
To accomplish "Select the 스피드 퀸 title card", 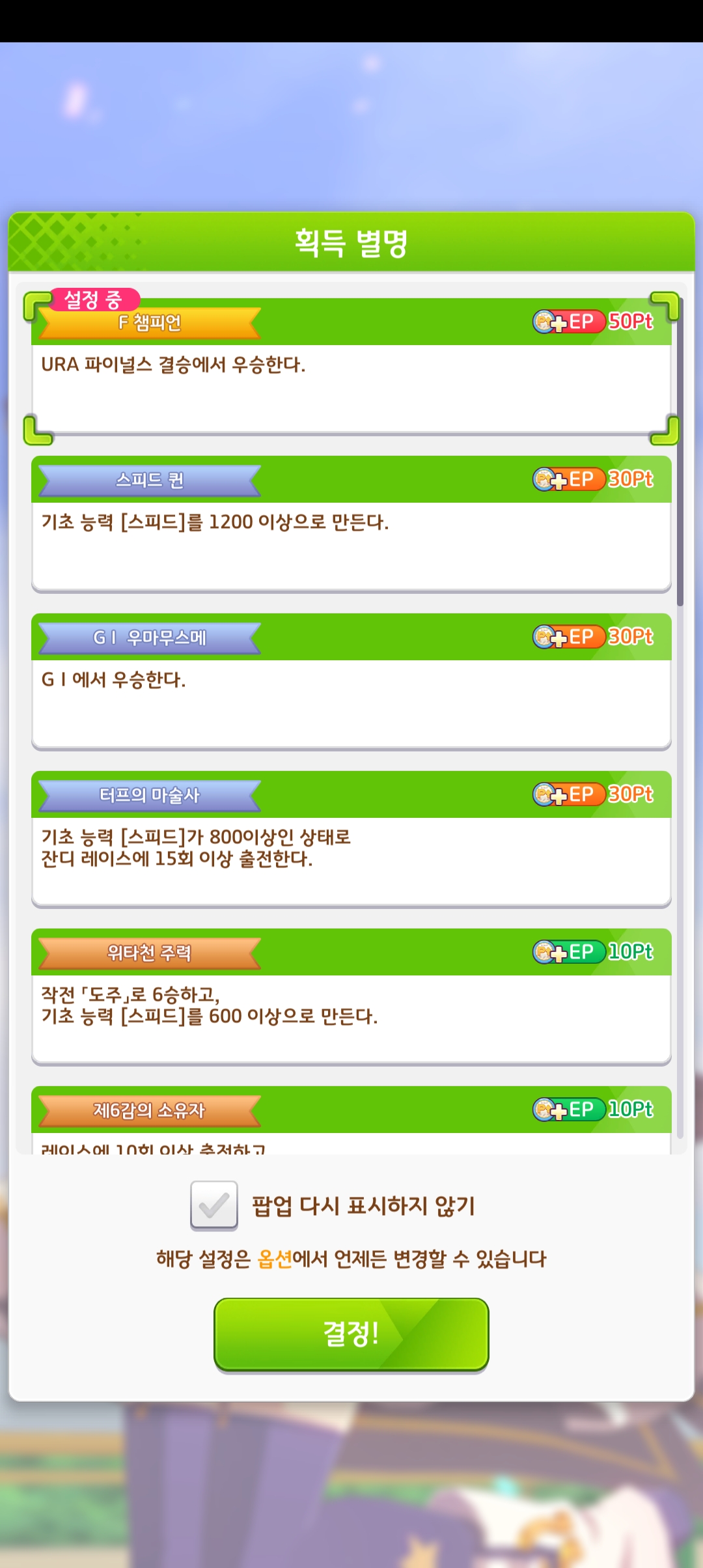I will [351, 525].
